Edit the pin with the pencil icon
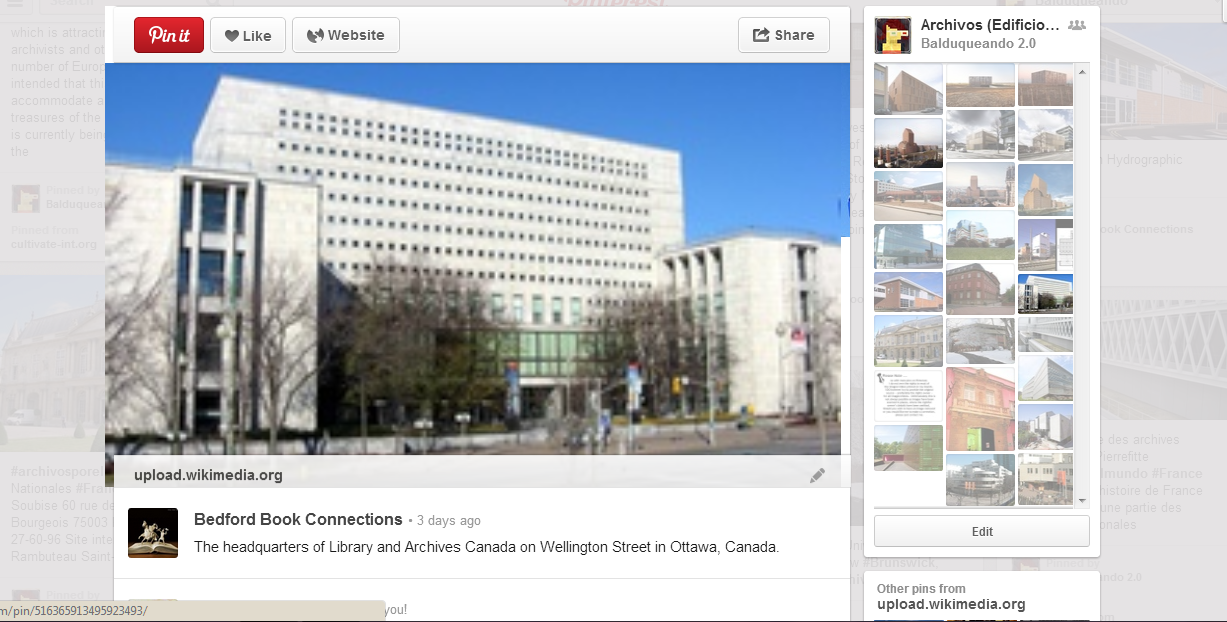Screen dimensions: 1227x622 (818, 476)
